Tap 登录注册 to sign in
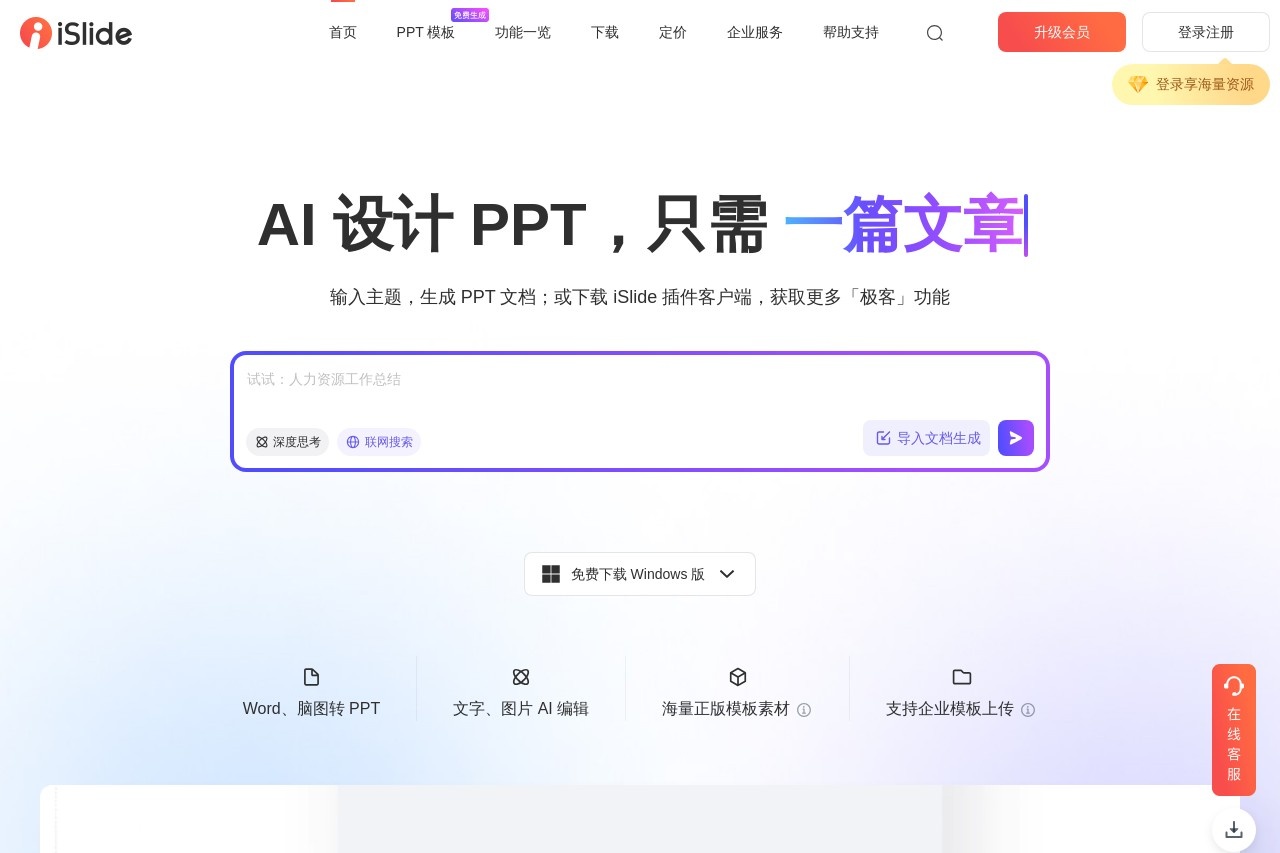 (1206, 32)
